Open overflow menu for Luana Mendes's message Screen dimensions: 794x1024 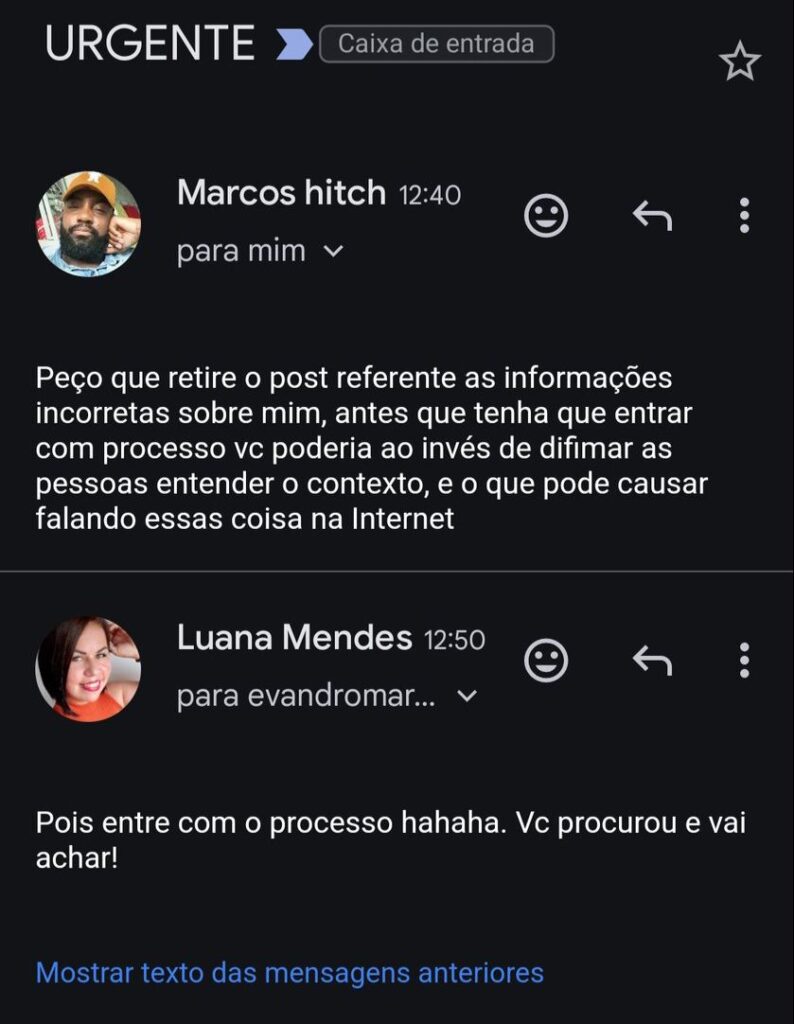pyautogui.click(x=744, y=661)
